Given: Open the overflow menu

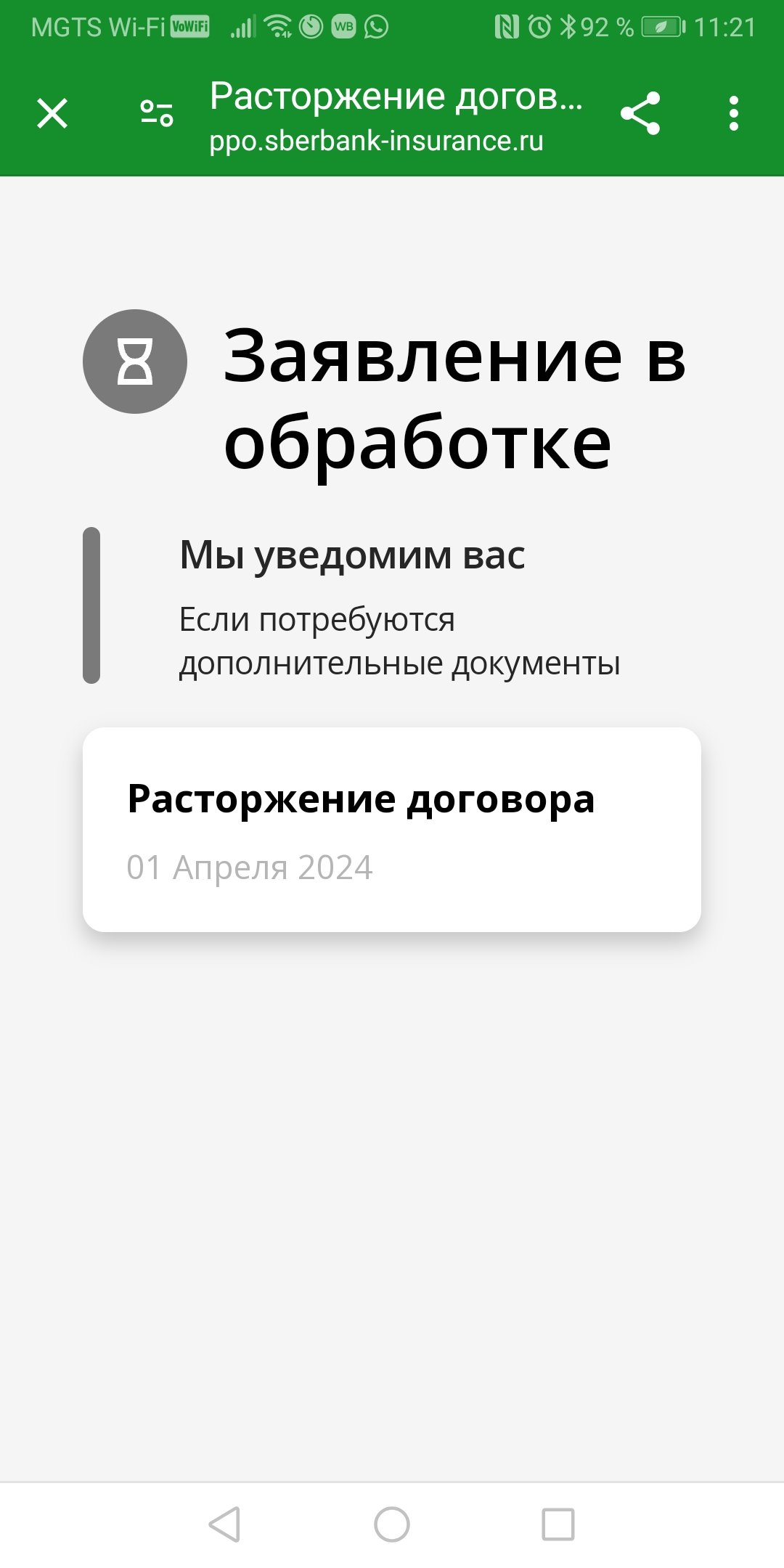Looking at the screenshot, I should tap(734, 114).
